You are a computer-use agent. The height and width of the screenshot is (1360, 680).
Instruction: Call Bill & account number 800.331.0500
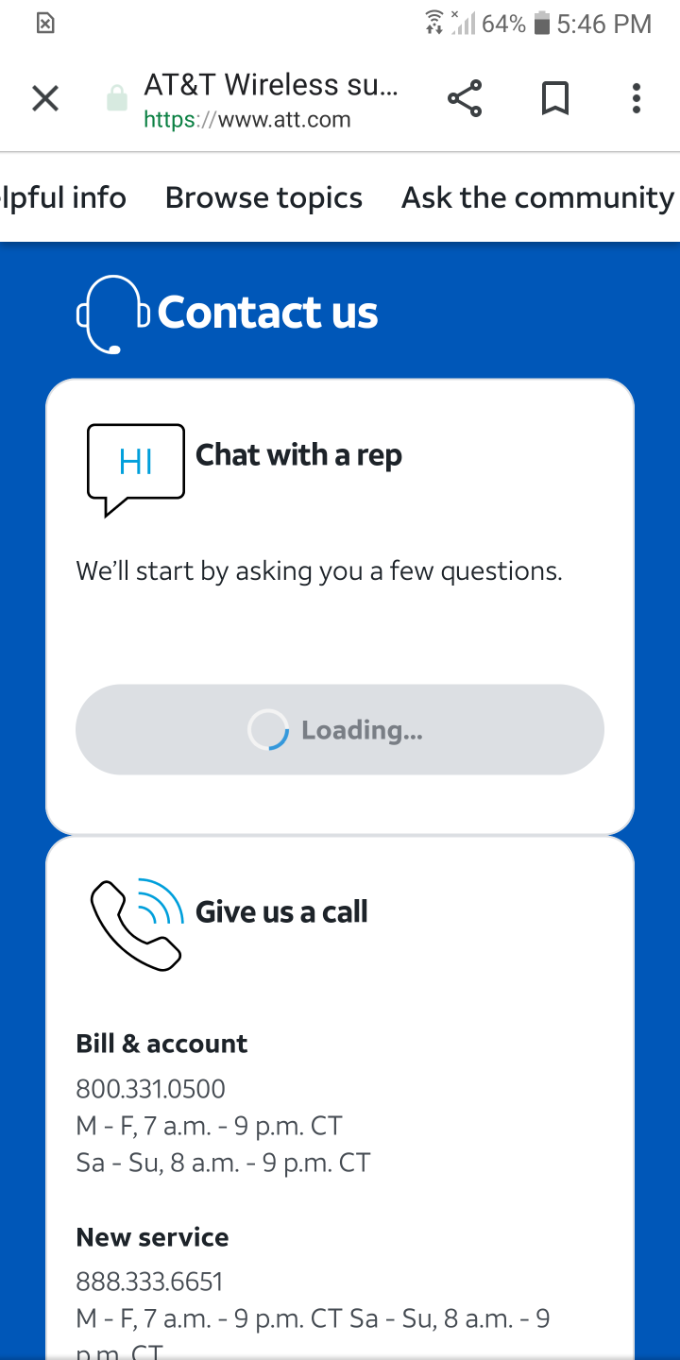pyautogui.click(x=151, y=1088)
